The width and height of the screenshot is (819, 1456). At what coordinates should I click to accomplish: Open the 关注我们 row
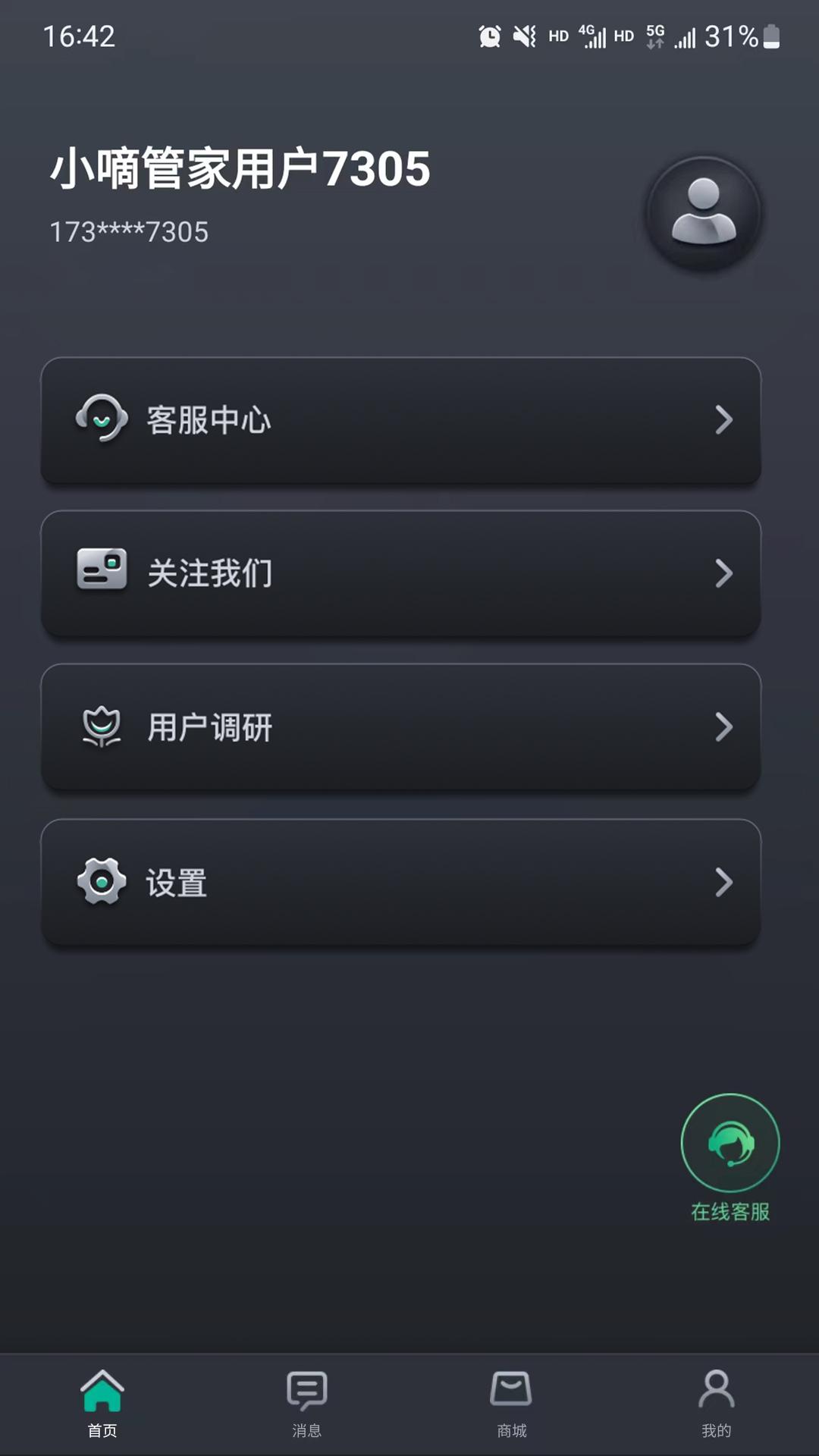click(x=400, y=573)
